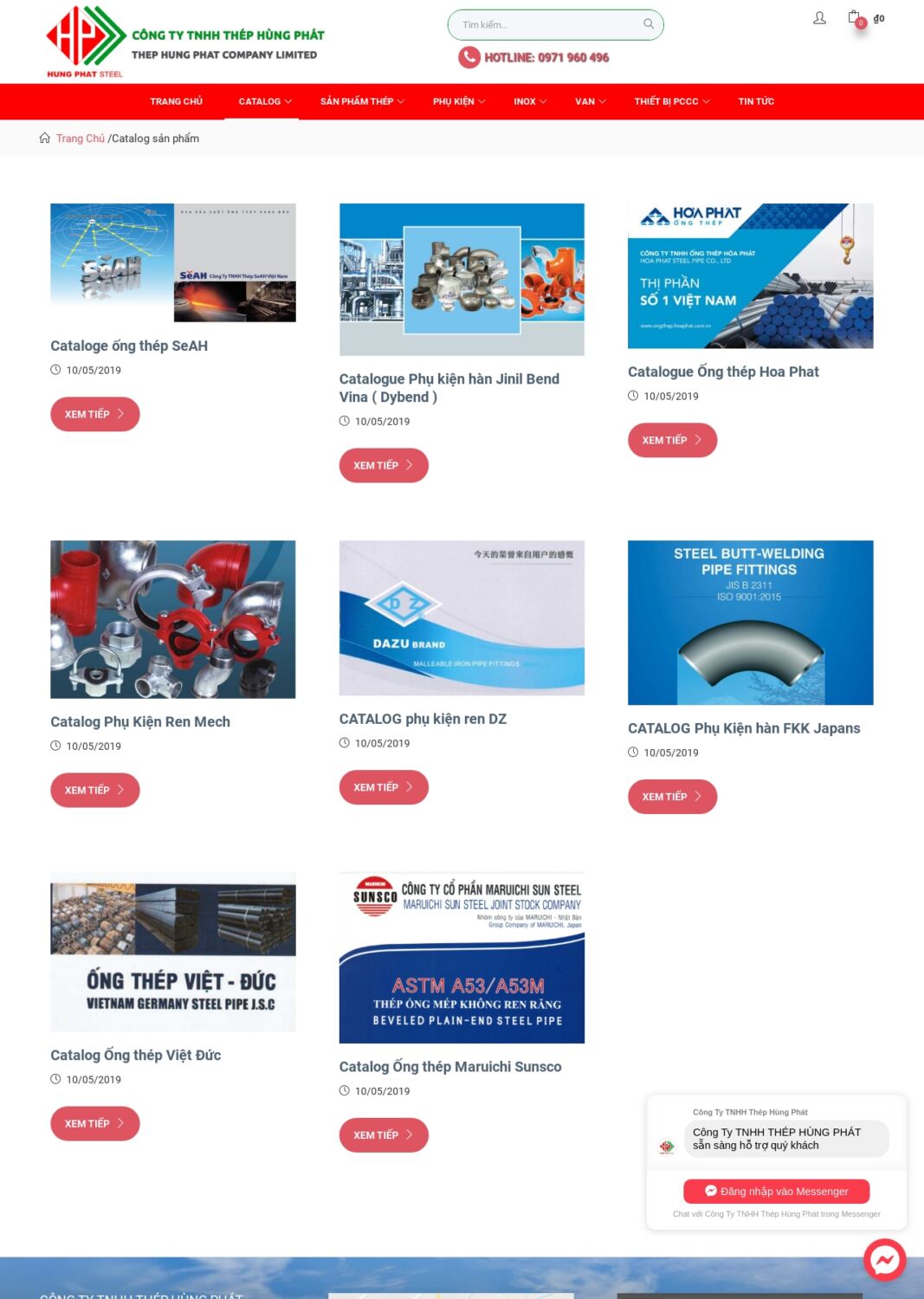This screenshot has height=1299, width=924.
Task: Open CATALOG Phụ Kiện hàn FKK Japans title
Action: coord(744,728)
